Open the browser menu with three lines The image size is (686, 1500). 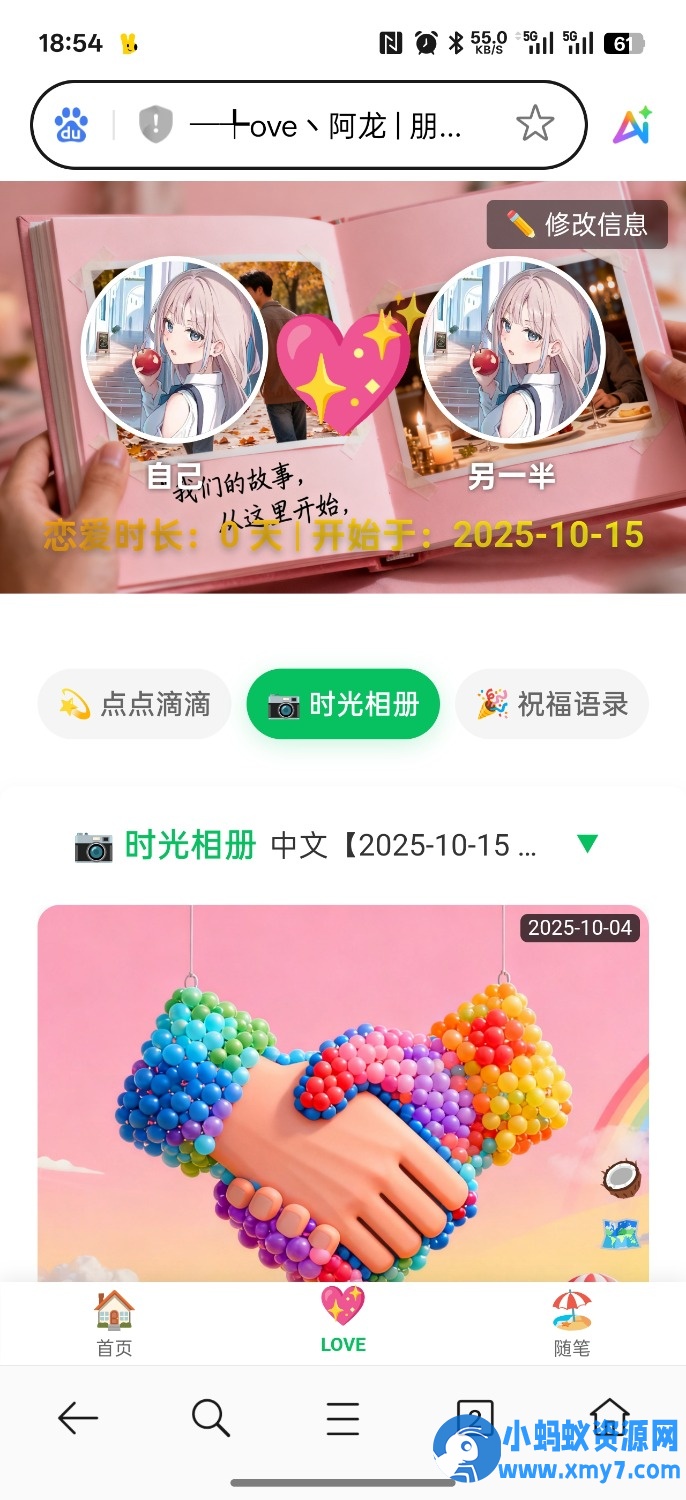(343, 1418)
